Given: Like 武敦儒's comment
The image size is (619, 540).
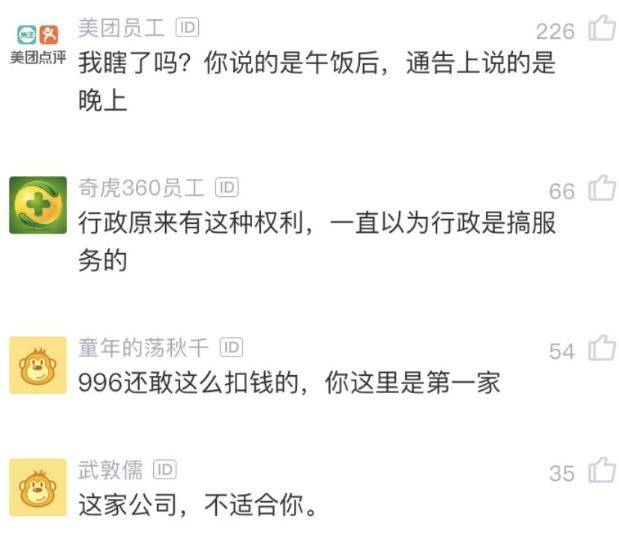Looking at the screenshot, I should pyautogui.click(x=601, y=471).
